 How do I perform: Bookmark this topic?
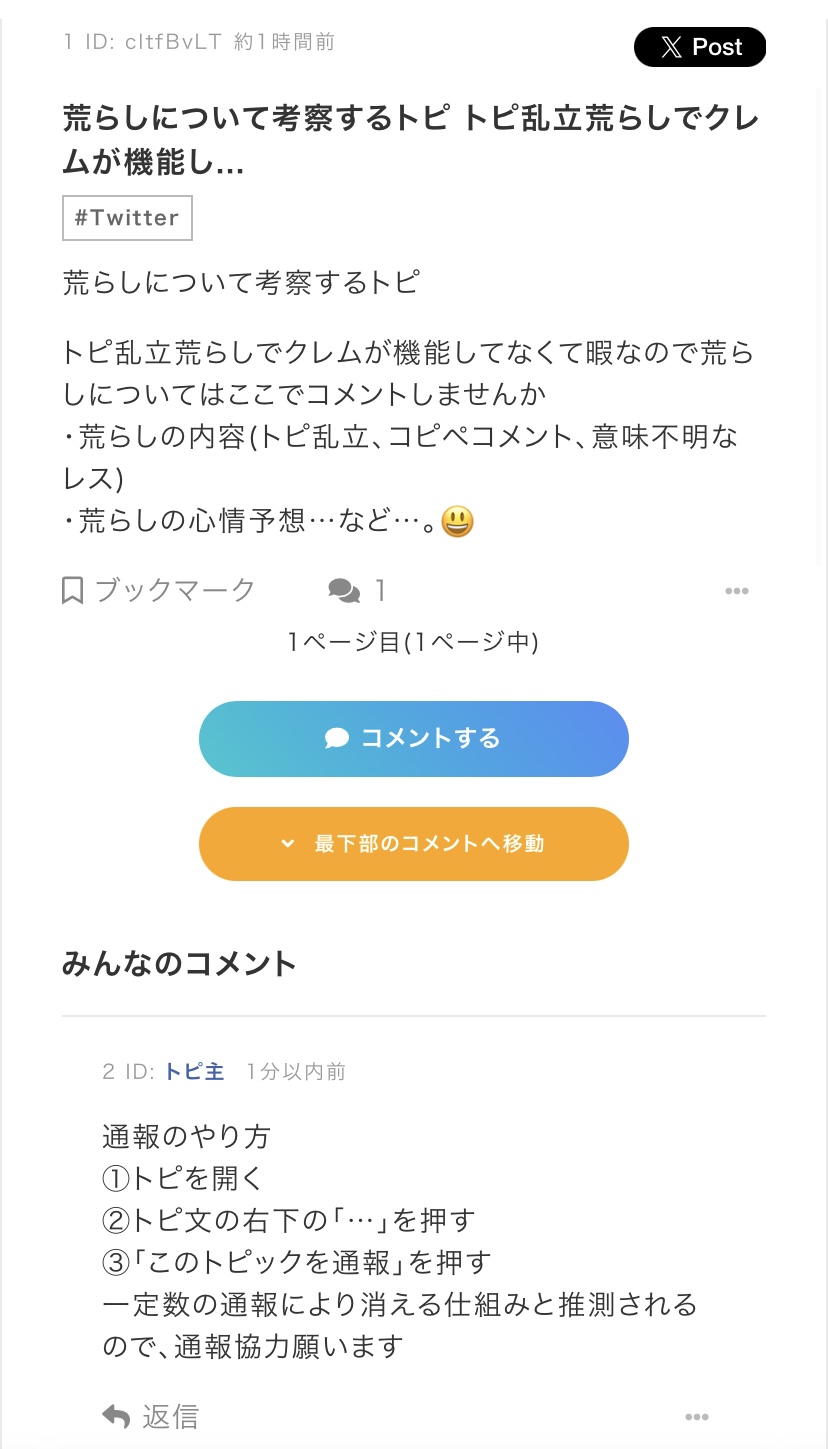pos(159,591)
